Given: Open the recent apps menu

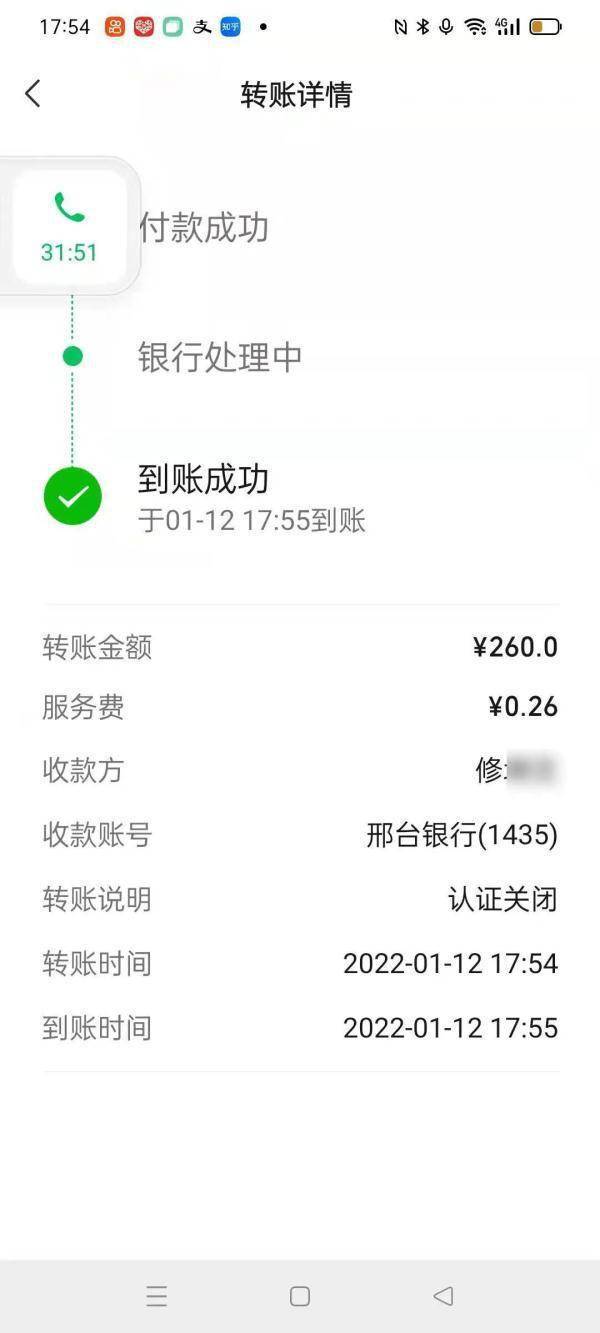Looking at the screenshot, I should [157, 1296].
